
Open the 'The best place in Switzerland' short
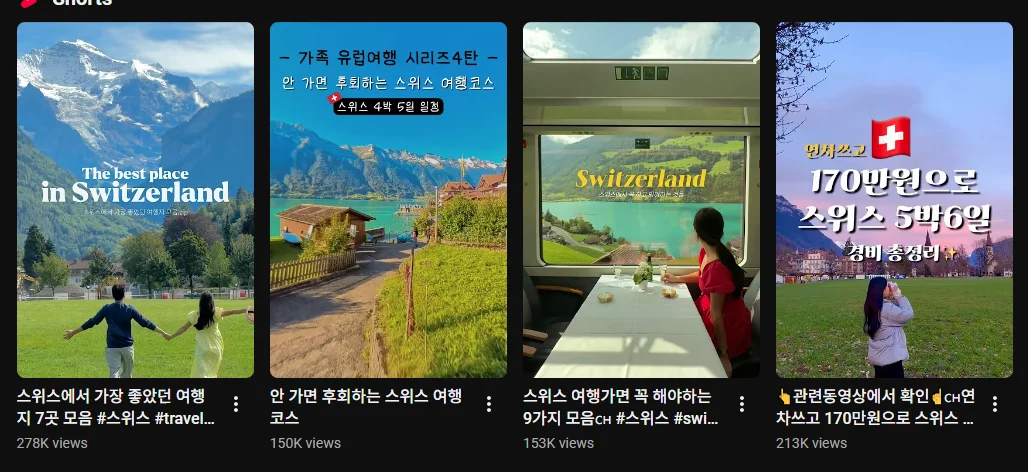pos(135,200)
